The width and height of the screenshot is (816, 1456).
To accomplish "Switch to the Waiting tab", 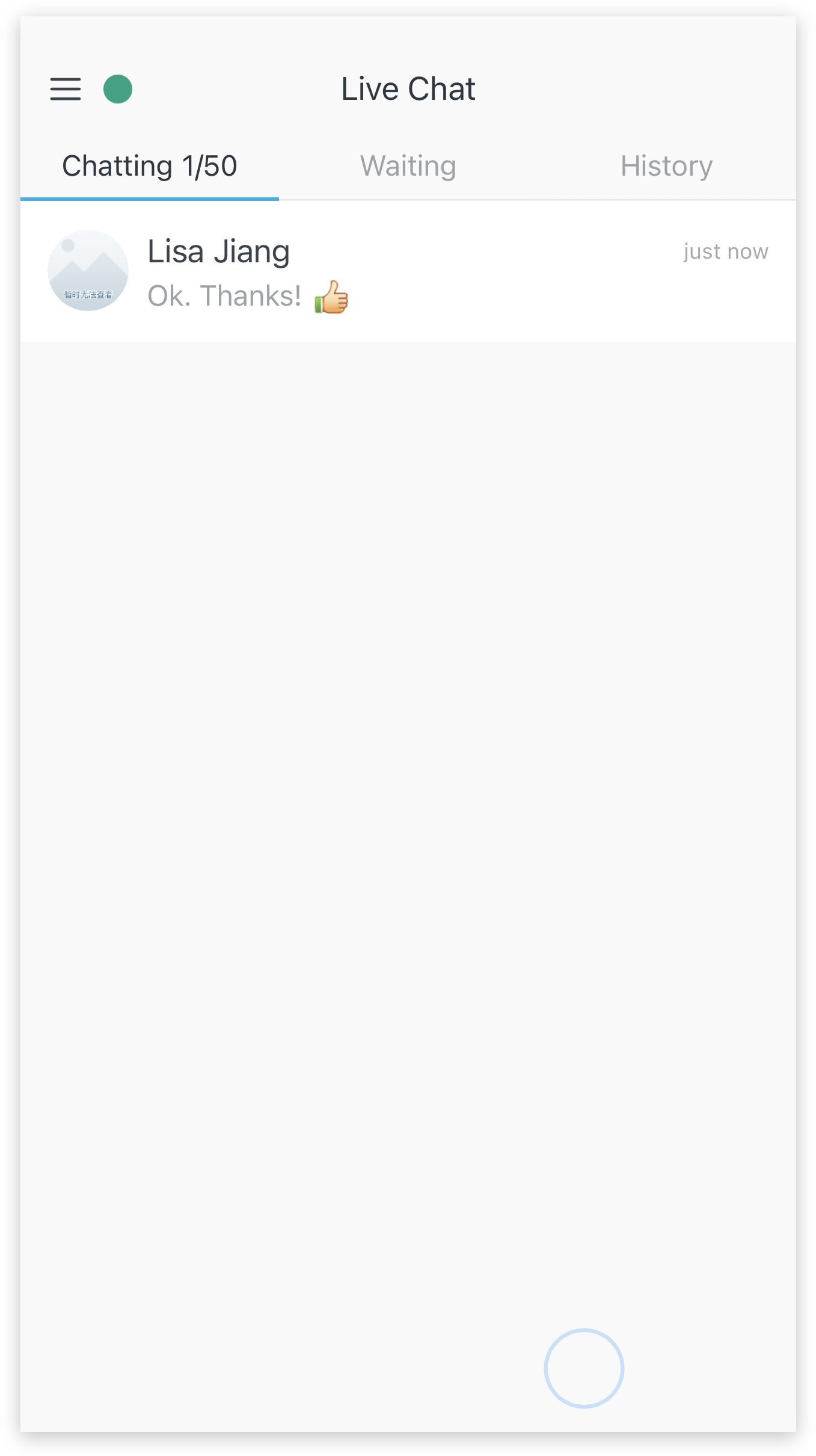I will pyautogui.click(x=408, y=166).
